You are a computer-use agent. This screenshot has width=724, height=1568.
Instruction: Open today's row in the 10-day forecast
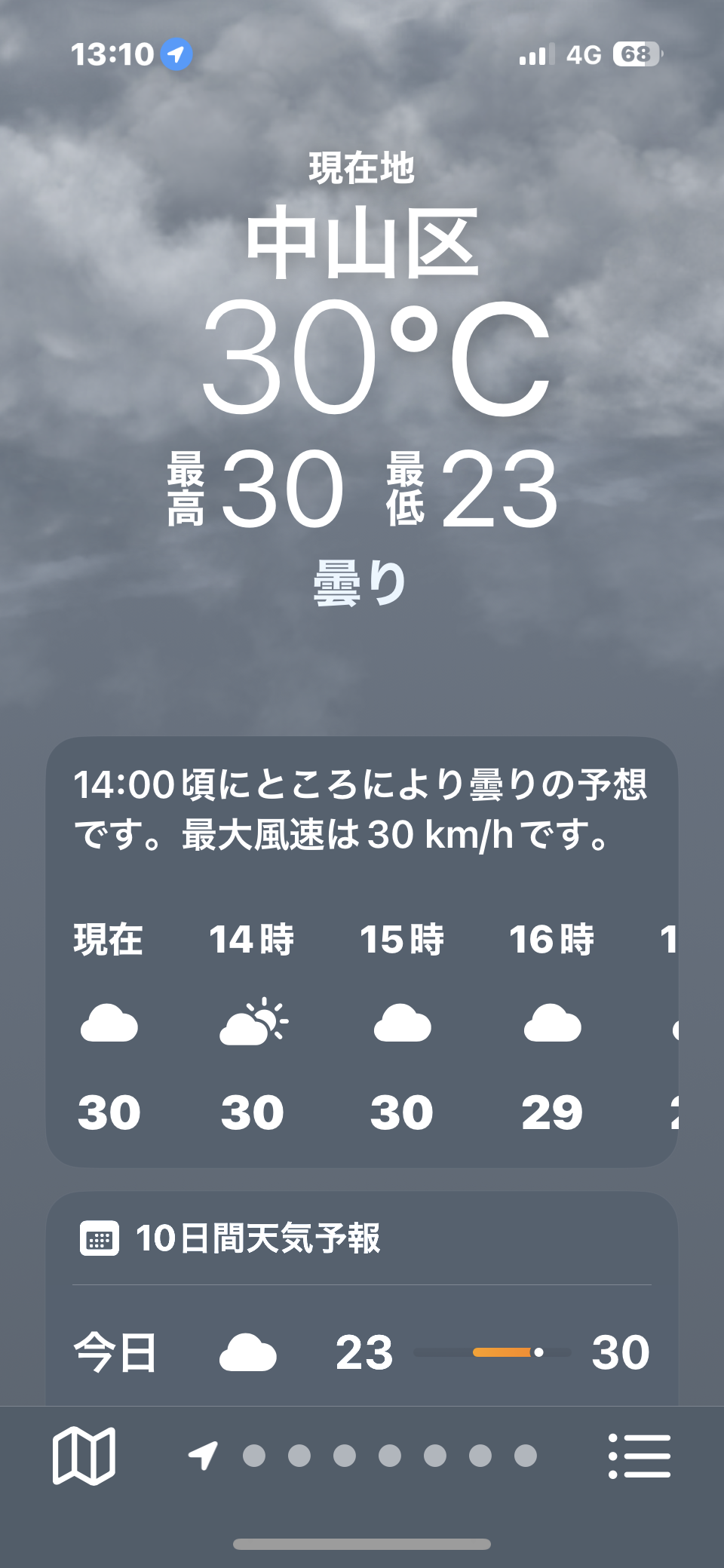coord(362,1352)
